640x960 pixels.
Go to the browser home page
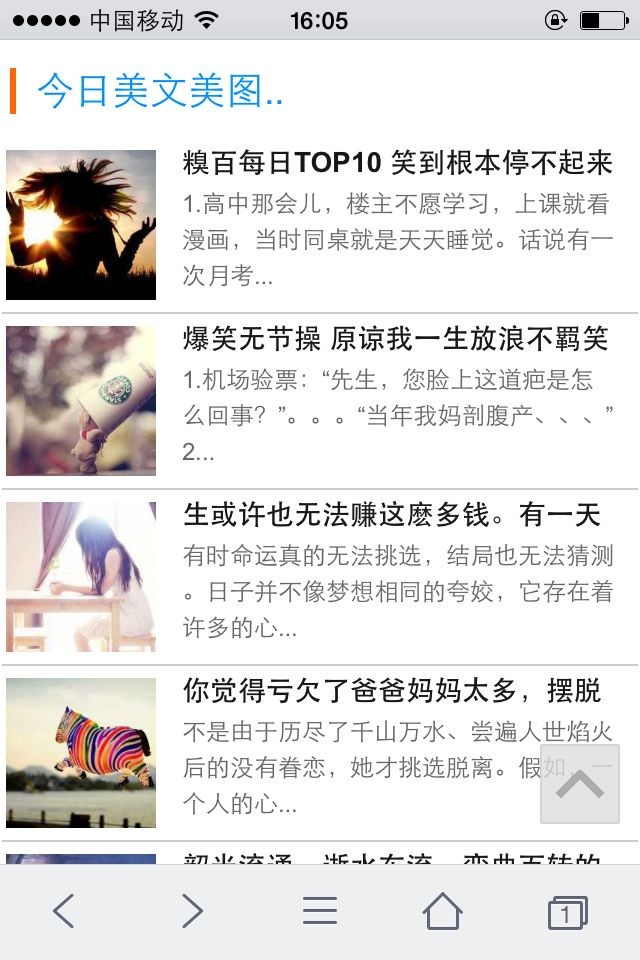(x=442, y=911)
